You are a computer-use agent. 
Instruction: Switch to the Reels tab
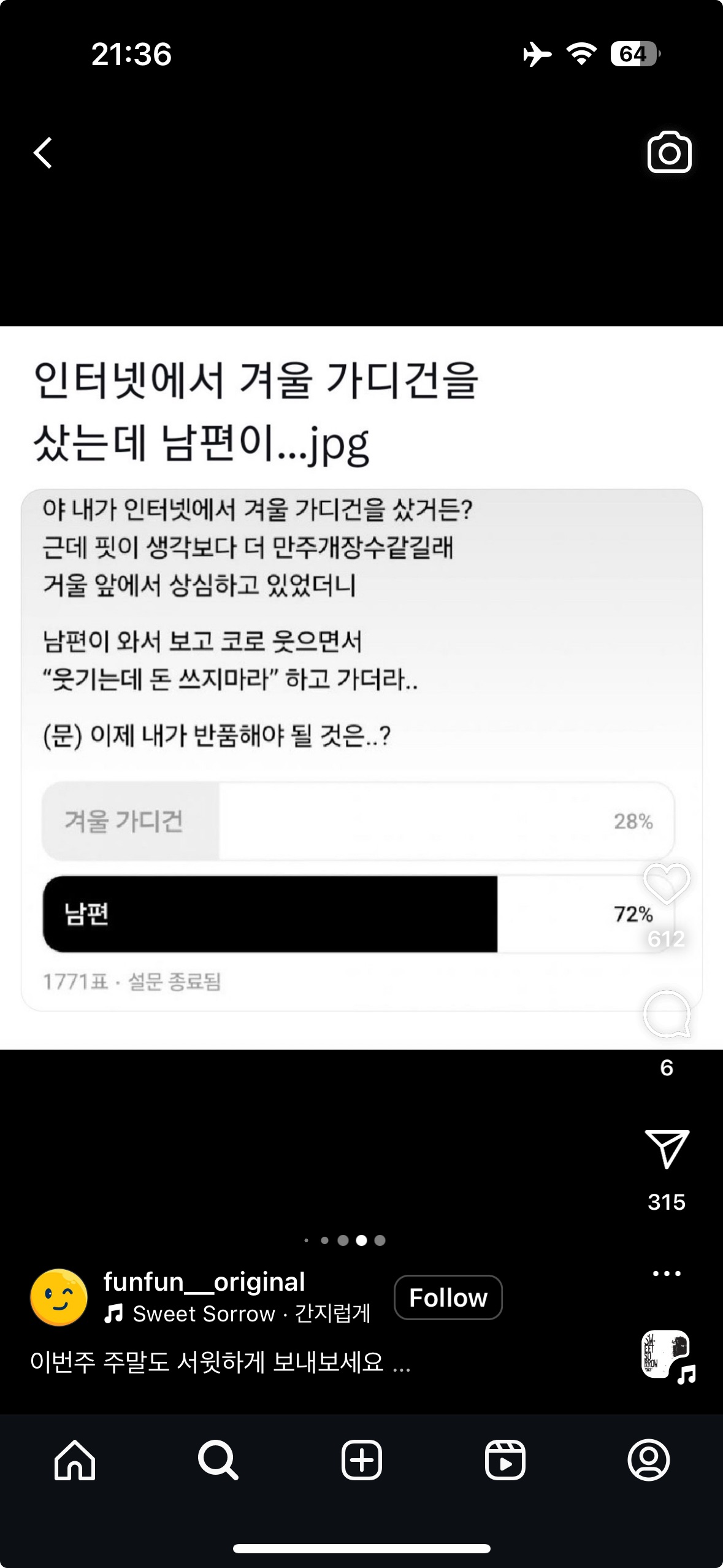click(x=505, y=1460)
